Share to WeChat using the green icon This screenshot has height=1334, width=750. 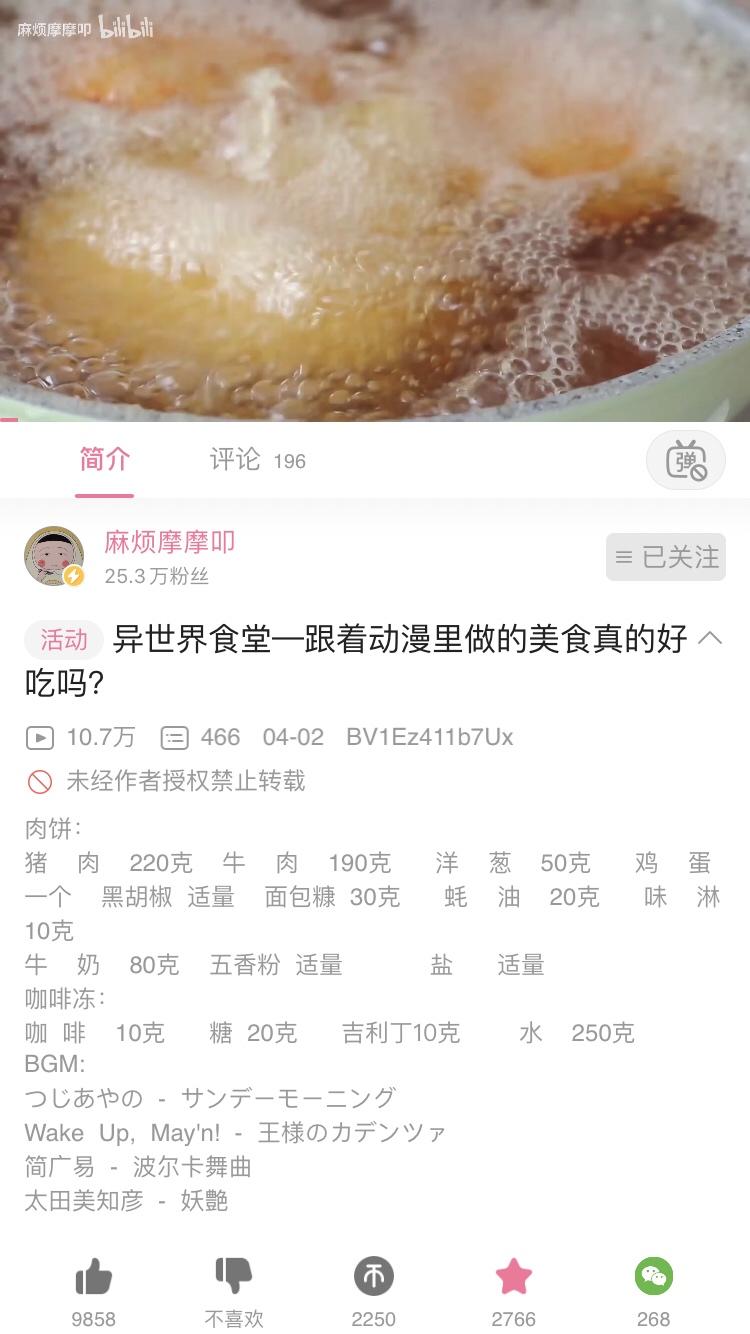point(653,1277)
